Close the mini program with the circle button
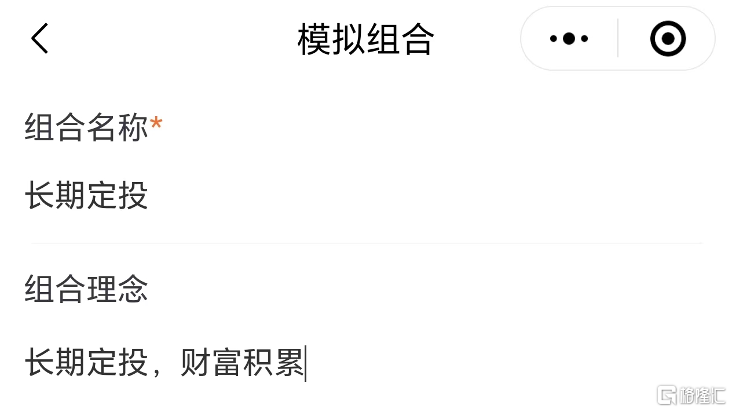 pos(667,39)
